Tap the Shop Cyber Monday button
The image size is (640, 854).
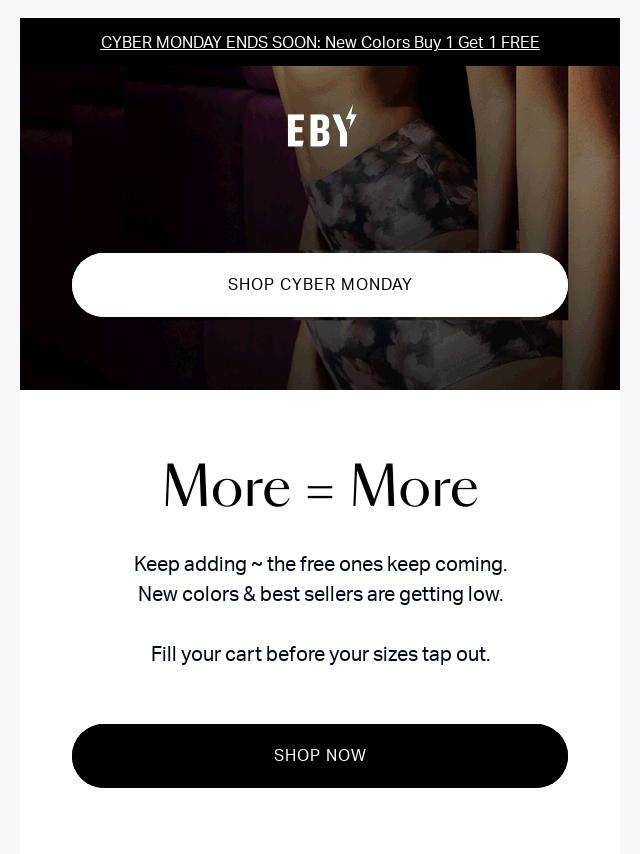[x=320, y=284]
